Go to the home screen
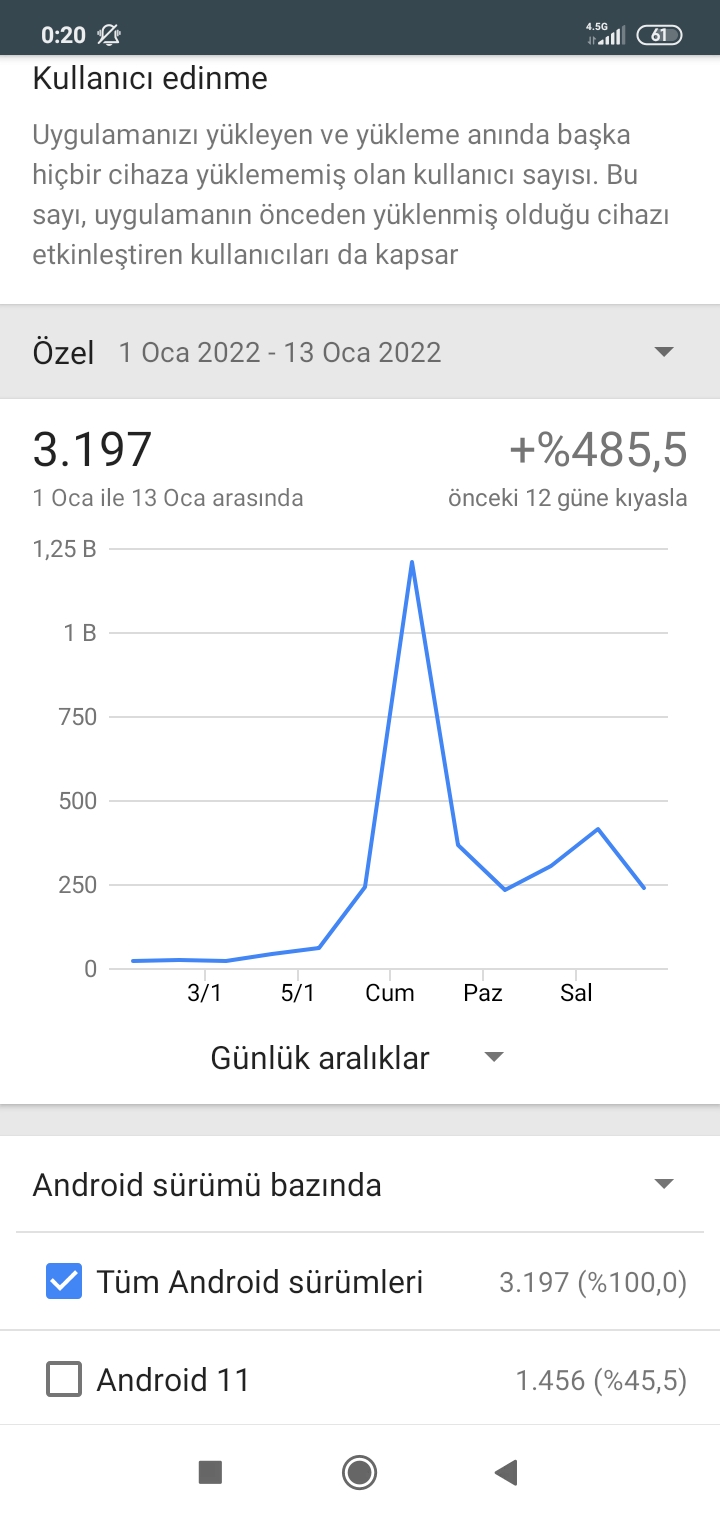Viewport: 720px width, 1520px height. (x=359, y=1472)
